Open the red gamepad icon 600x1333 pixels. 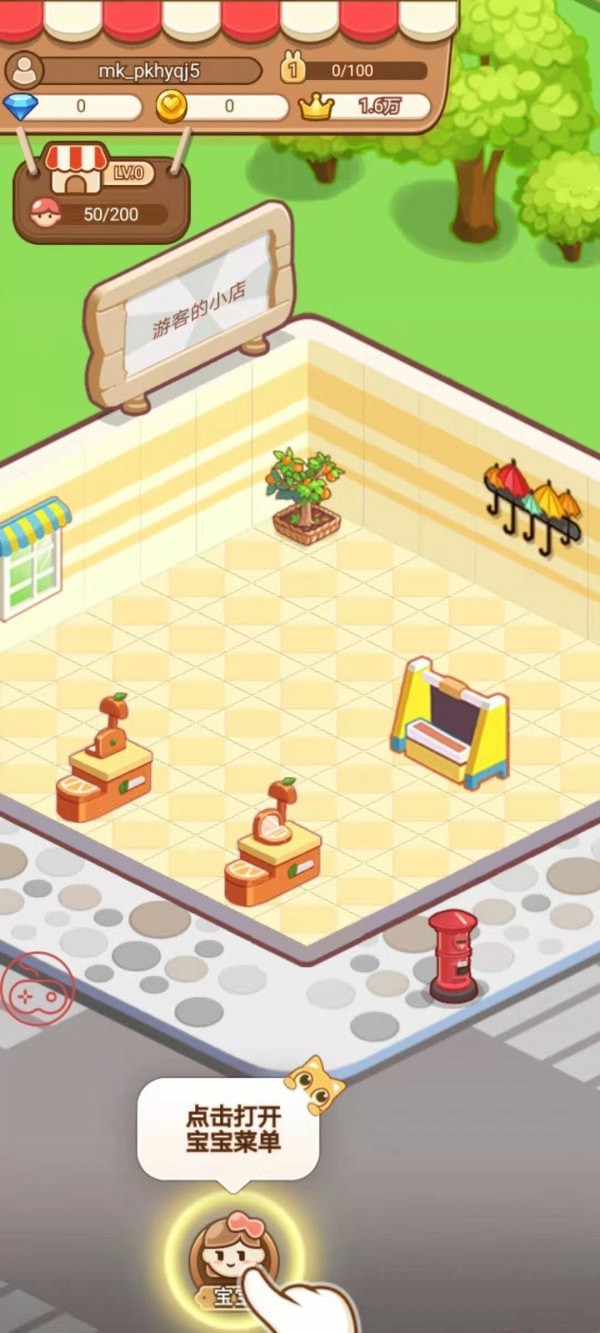[x=37, y=993]
